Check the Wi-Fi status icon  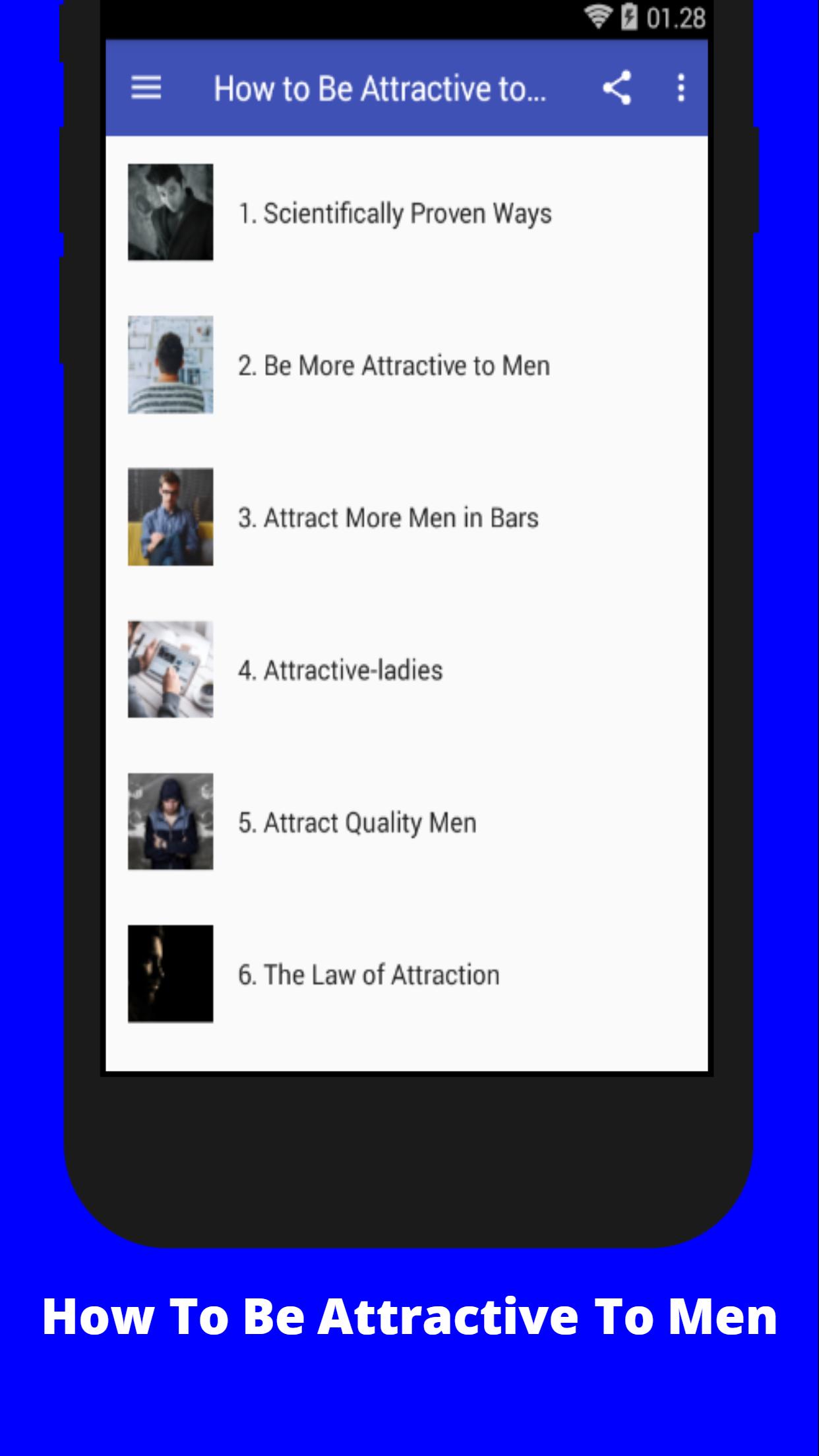(x=597, y=18)
